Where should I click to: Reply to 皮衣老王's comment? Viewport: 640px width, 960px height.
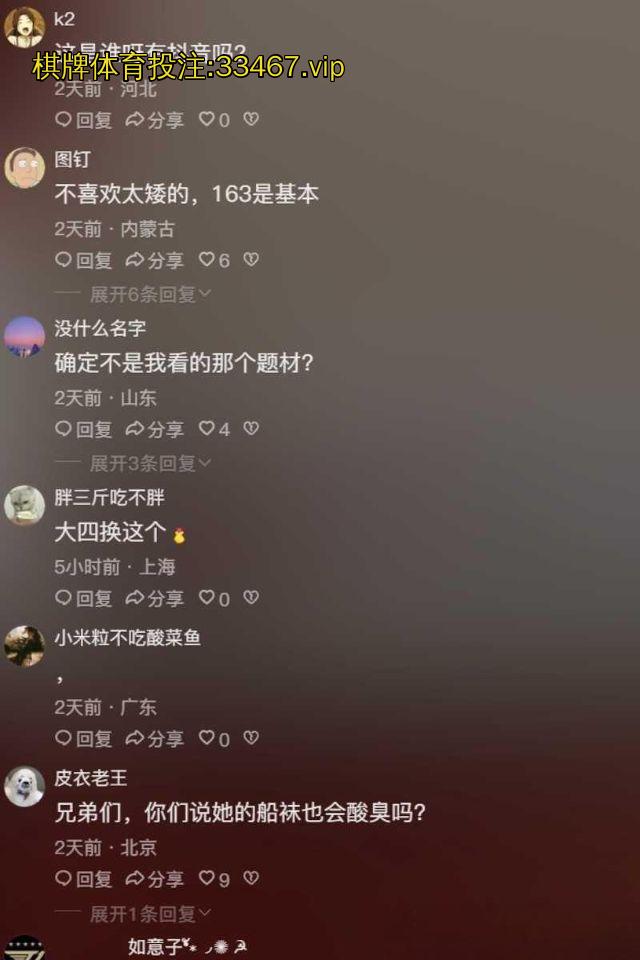click(x=83, y=879)
